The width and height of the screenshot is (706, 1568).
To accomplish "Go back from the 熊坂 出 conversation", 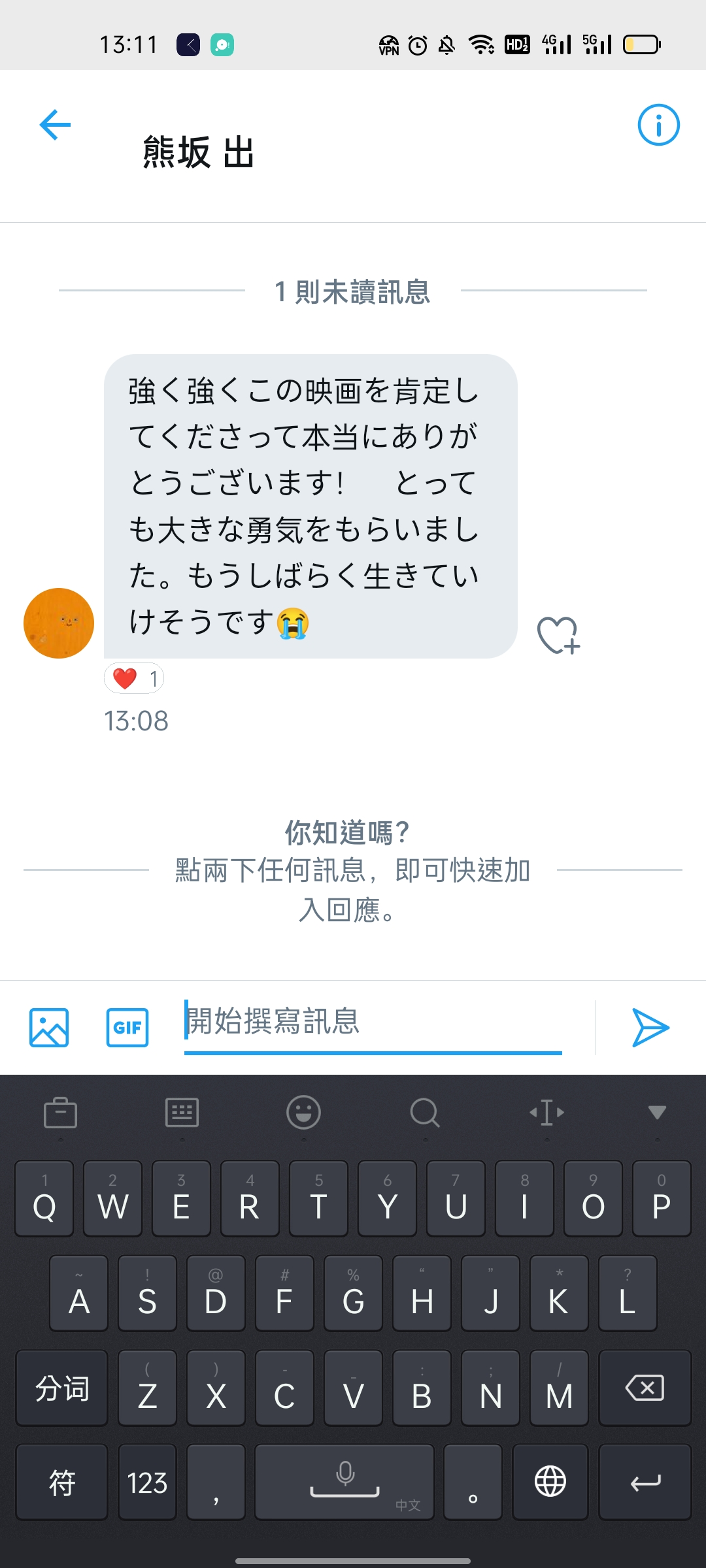I will (55, 125).
